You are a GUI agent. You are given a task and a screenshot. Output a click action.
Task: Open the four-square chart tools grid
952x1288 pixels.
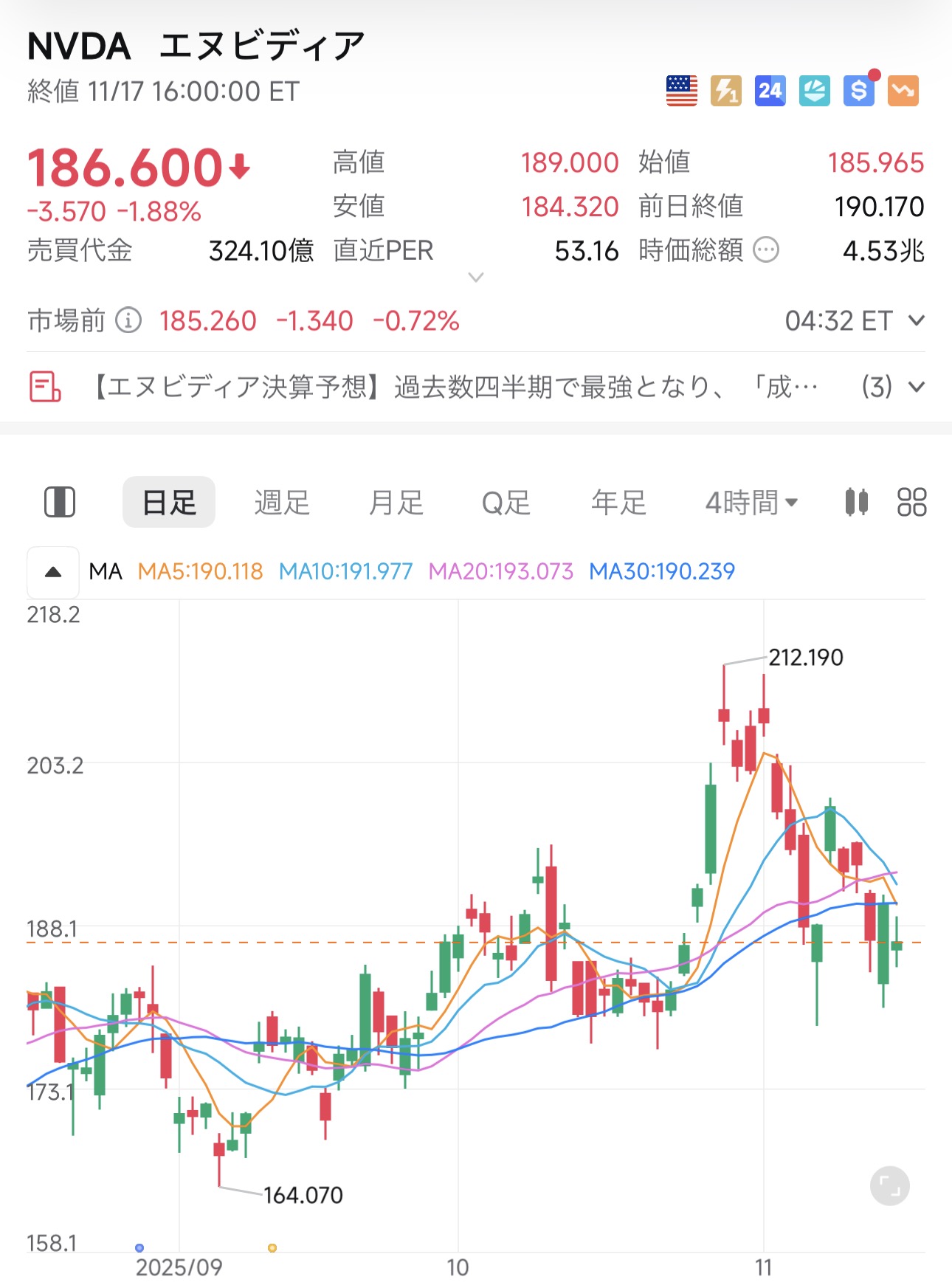pyautogui.click(x=911, y=503)
